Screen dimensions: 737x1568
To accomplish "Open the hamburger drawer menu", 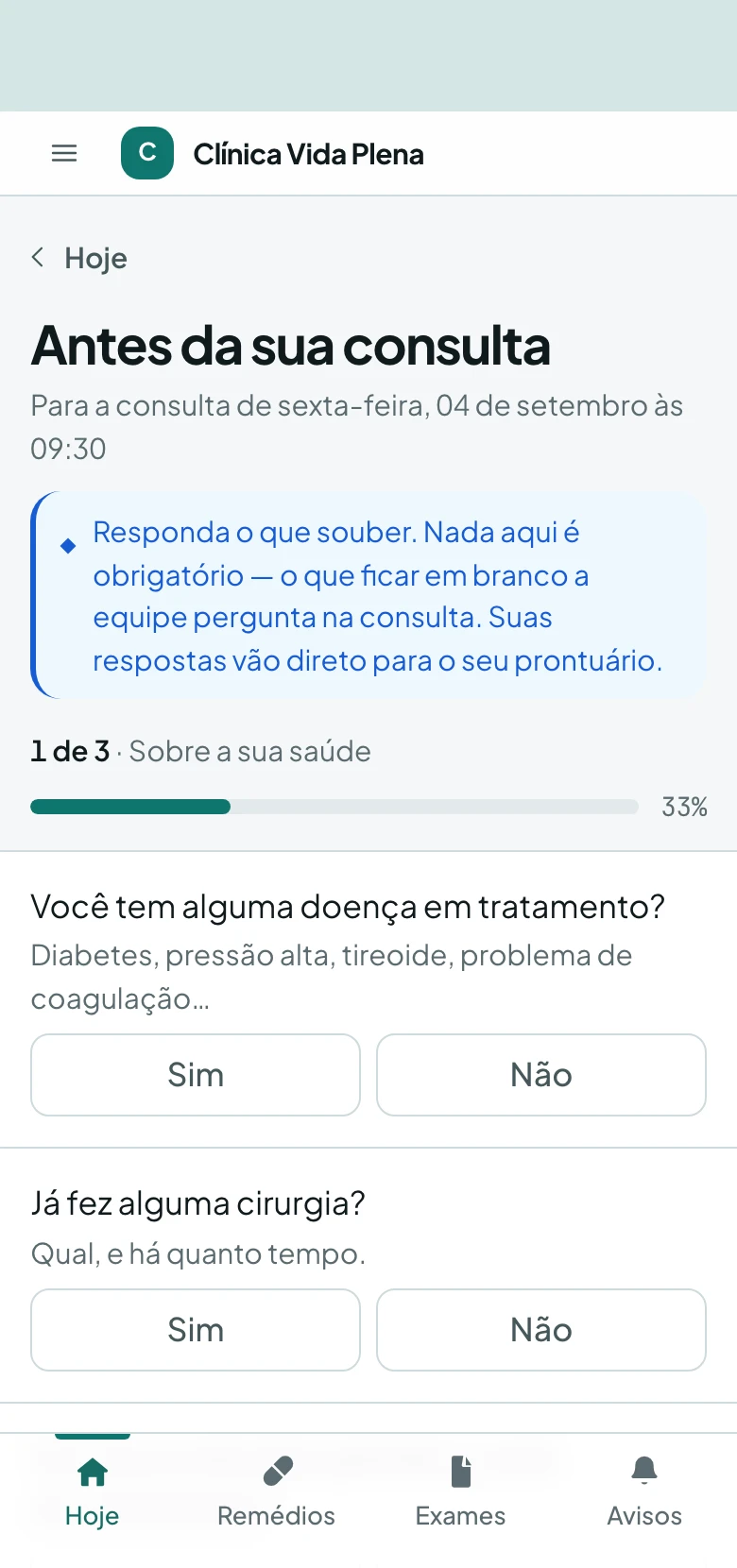I will [x=64, y=153].
